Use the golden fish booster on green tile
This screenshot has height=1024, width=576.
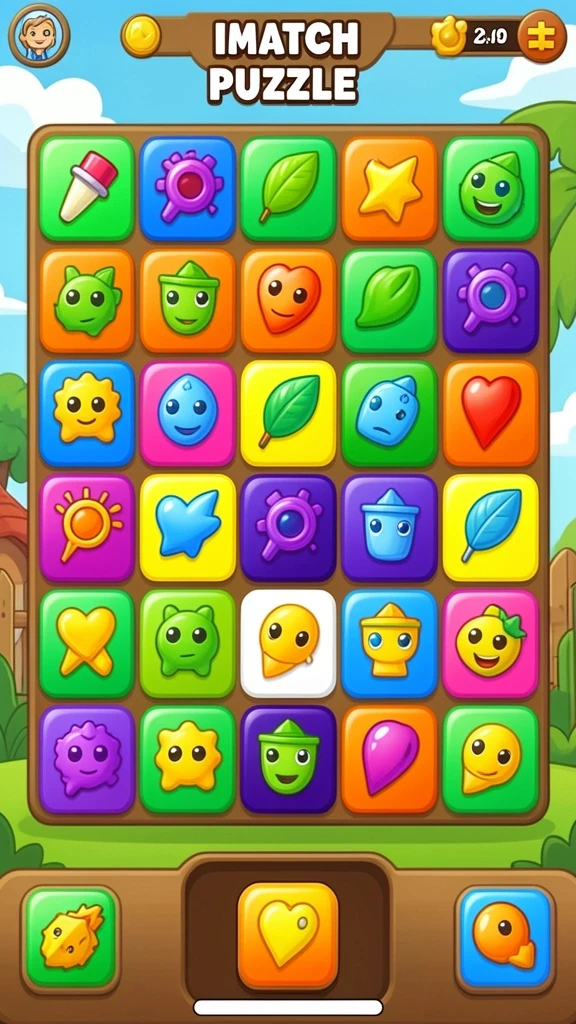pos(71,937)
